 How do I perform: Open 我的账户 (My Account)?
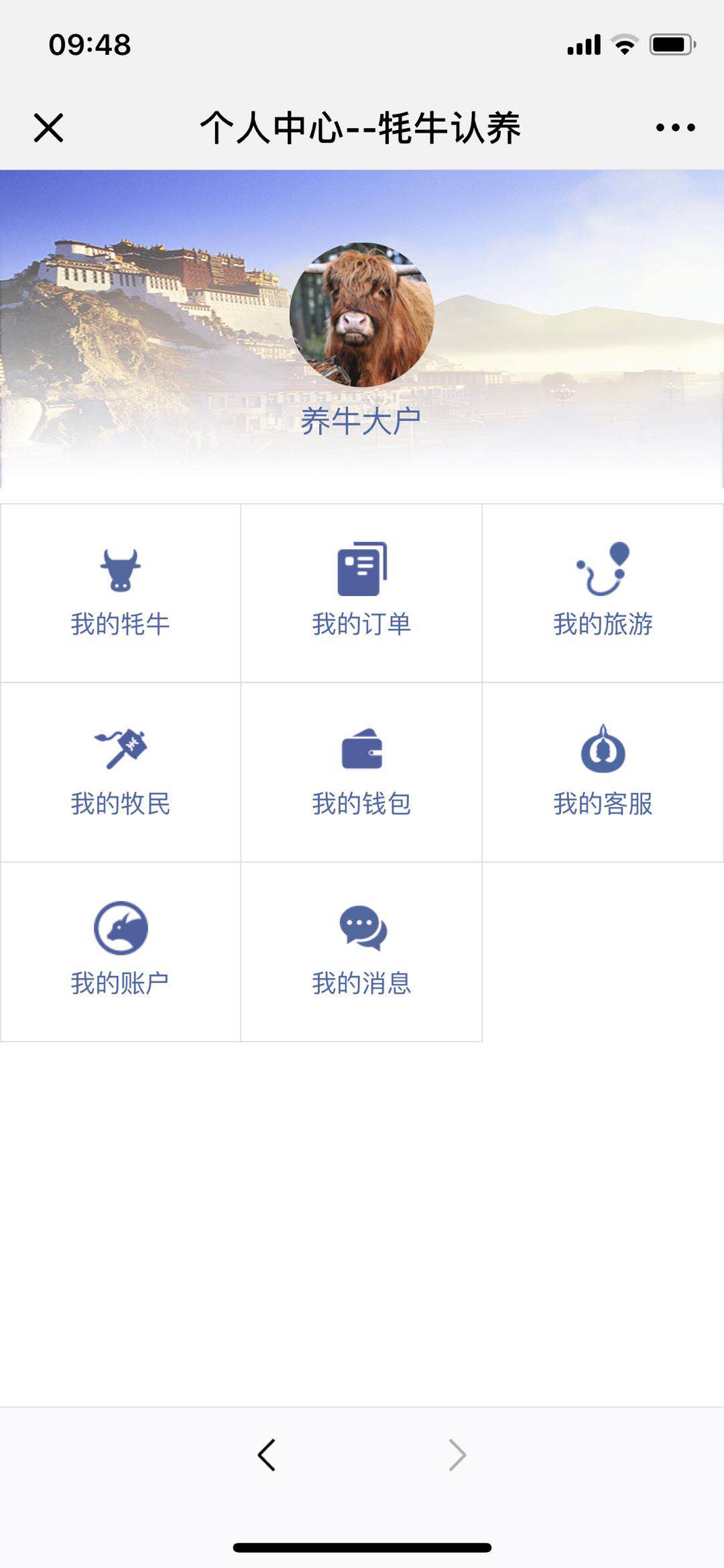point(121,952)
